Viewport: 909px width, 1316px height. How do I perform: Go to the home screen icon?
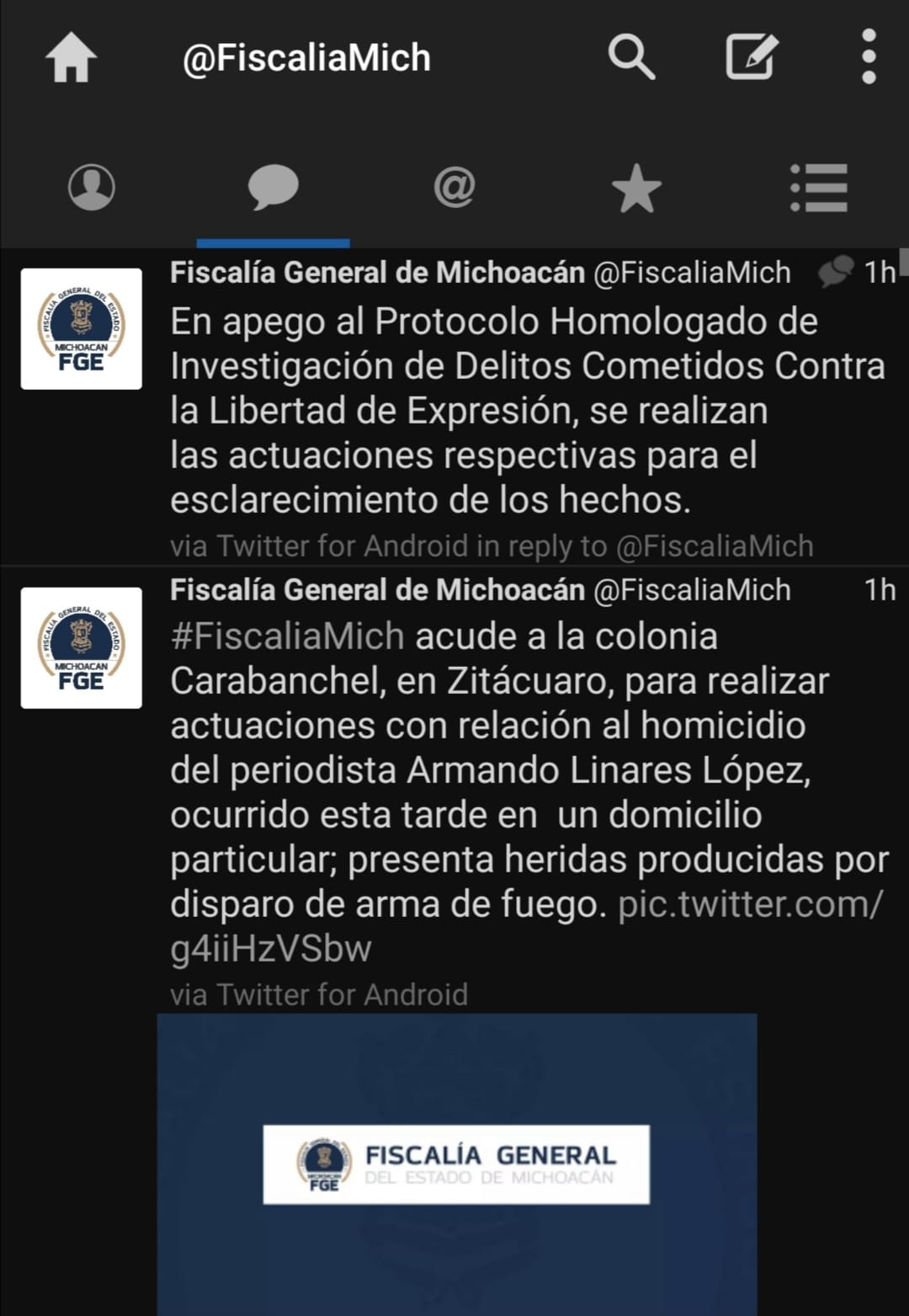pos(71,57)
